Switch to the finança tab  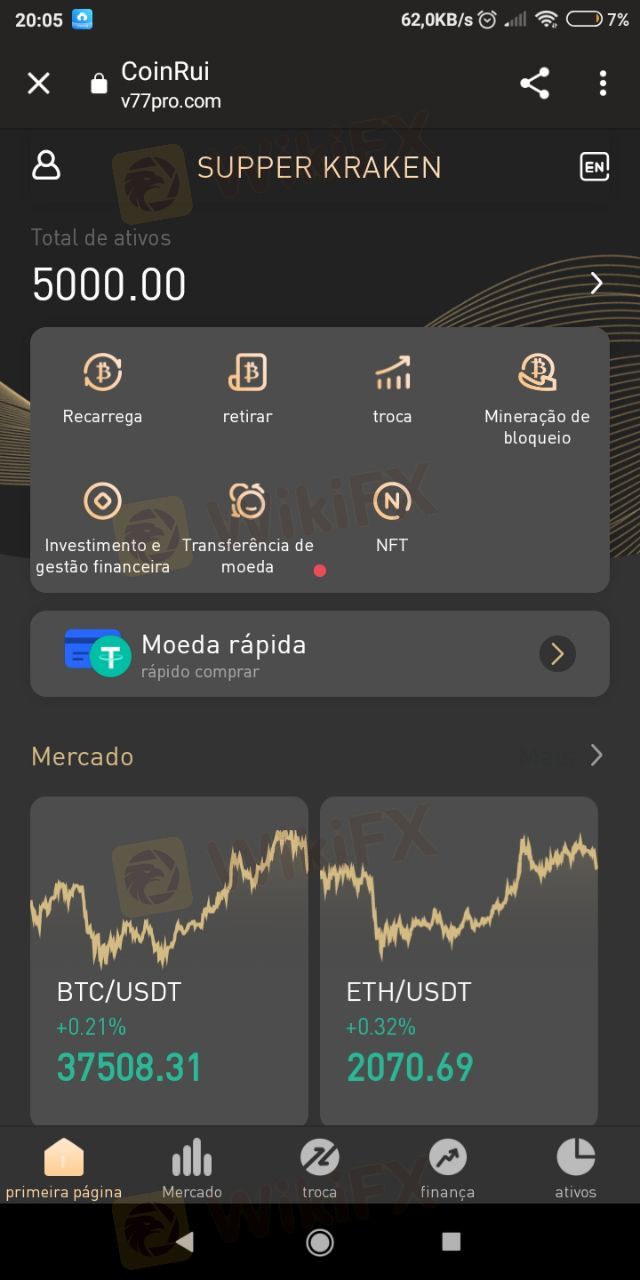[x=448, y=1168]
